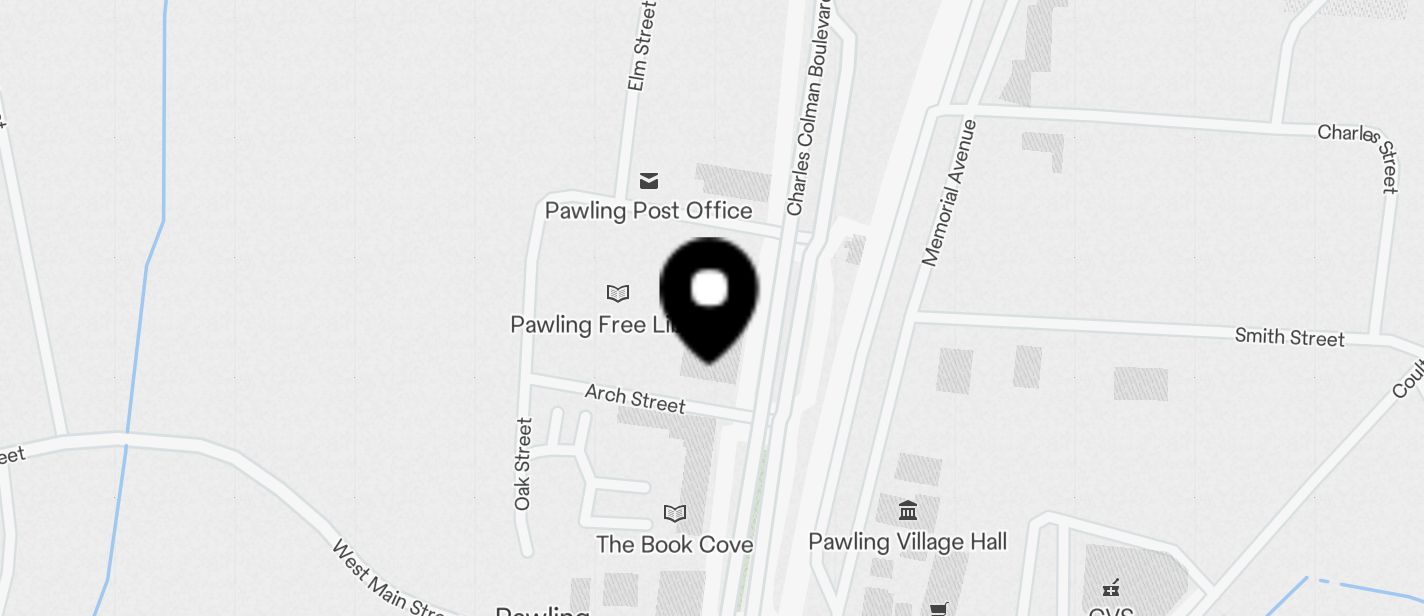Open The Book Cove place marker

675,514
